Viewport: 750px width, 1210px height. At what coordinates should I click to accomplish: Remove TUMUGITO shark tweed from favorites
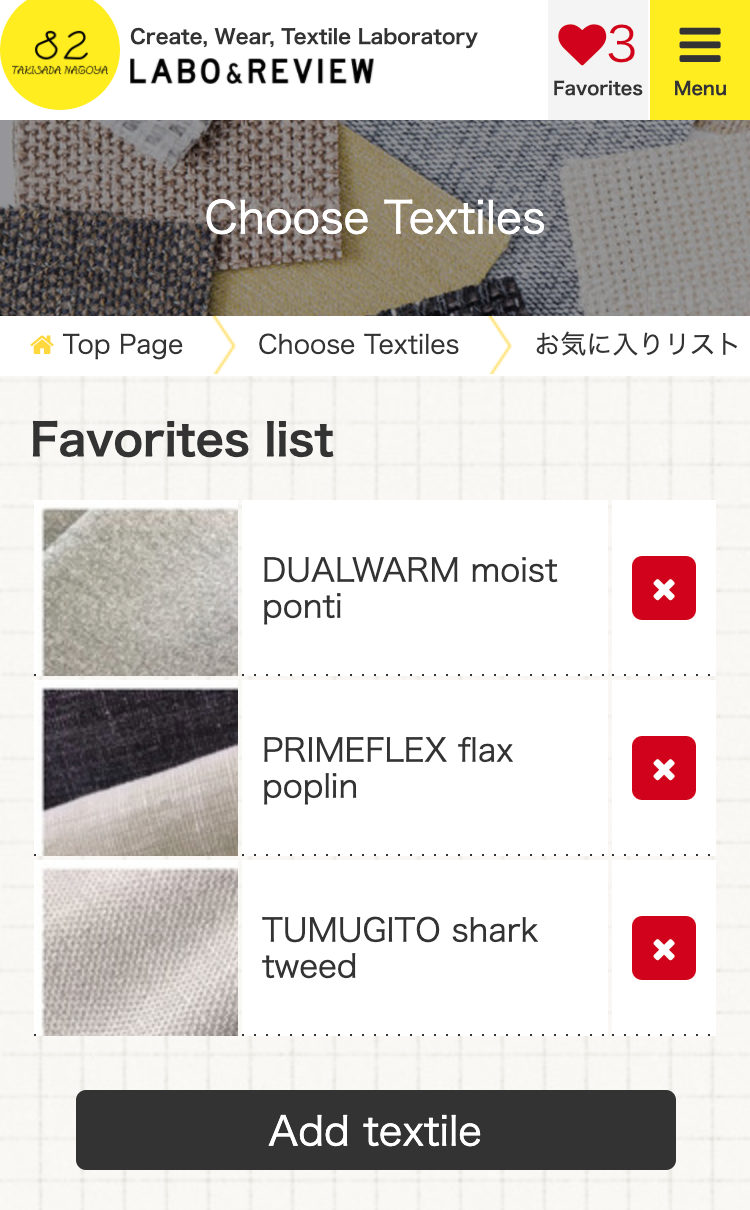(664, 948)
